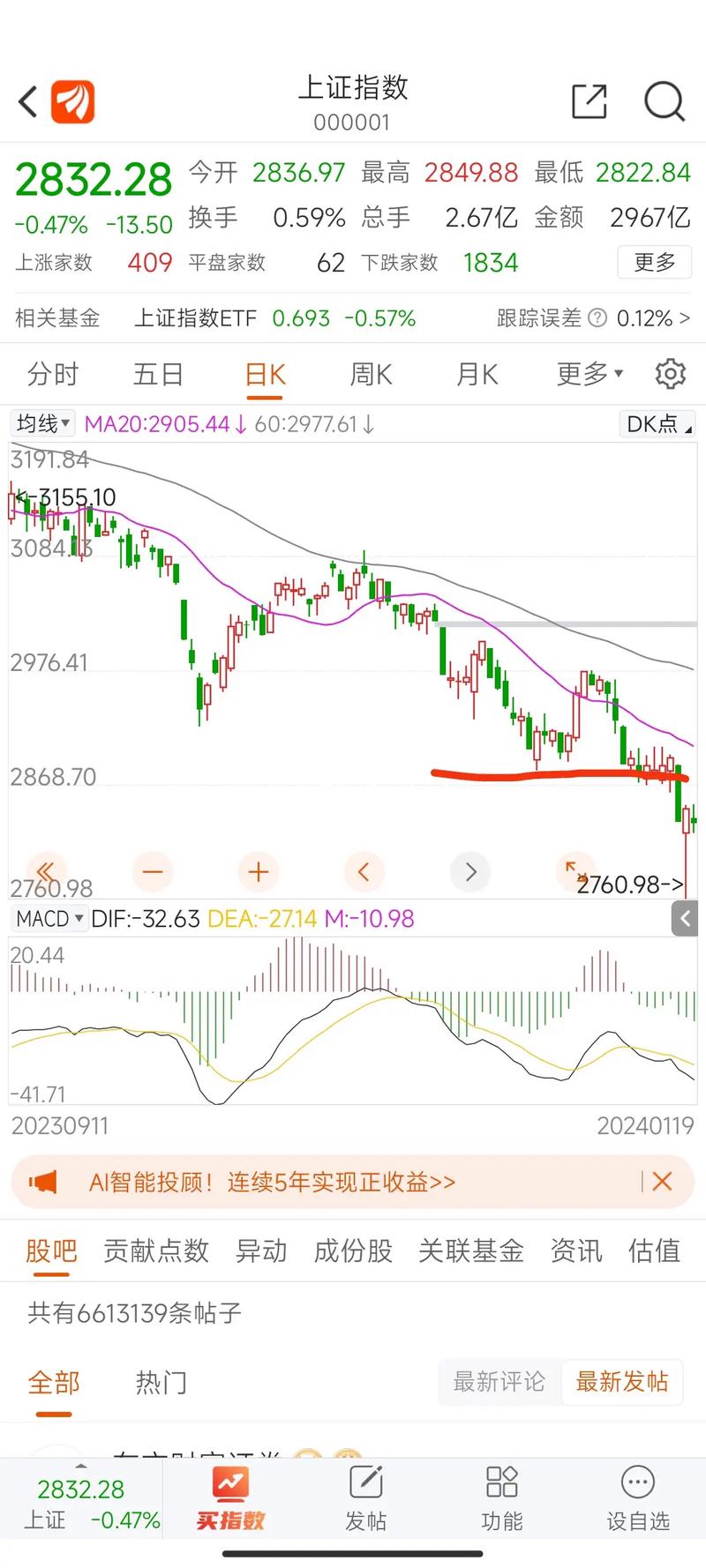The height and width of the screenshot is (1568, 706).
Task: Open the 贡献点数 tab
Action: (156, 1251)
